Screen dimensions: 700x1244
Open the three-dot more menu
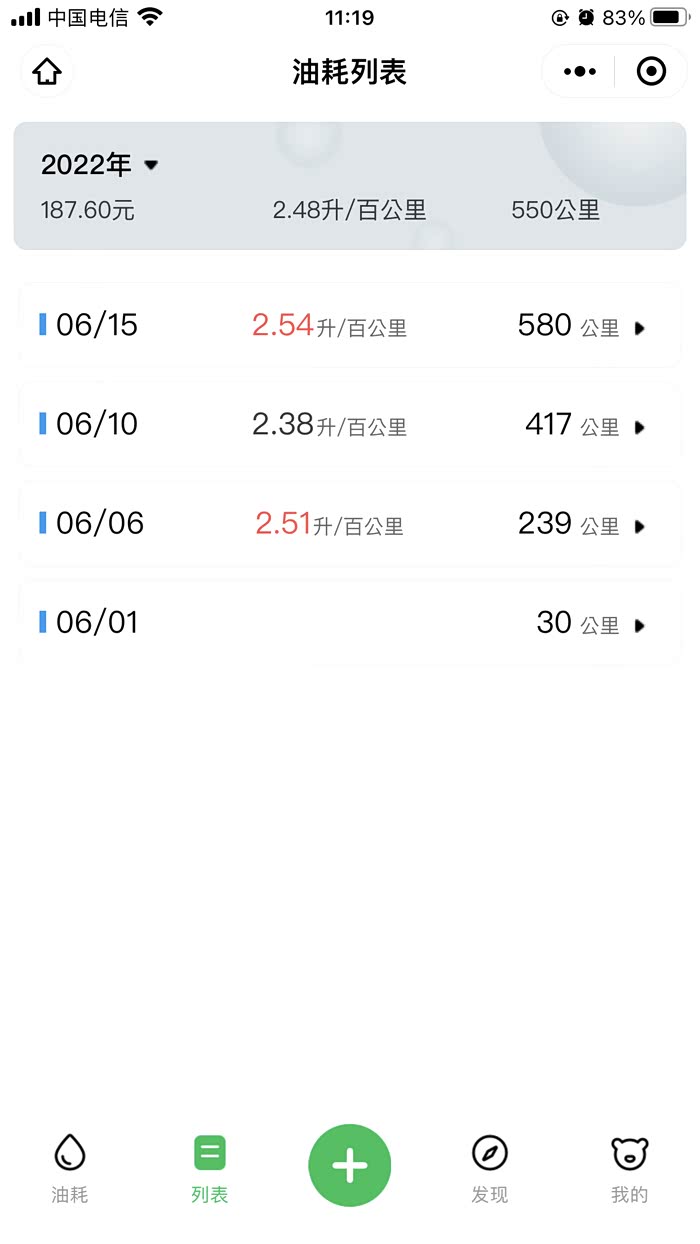[580, 72]
